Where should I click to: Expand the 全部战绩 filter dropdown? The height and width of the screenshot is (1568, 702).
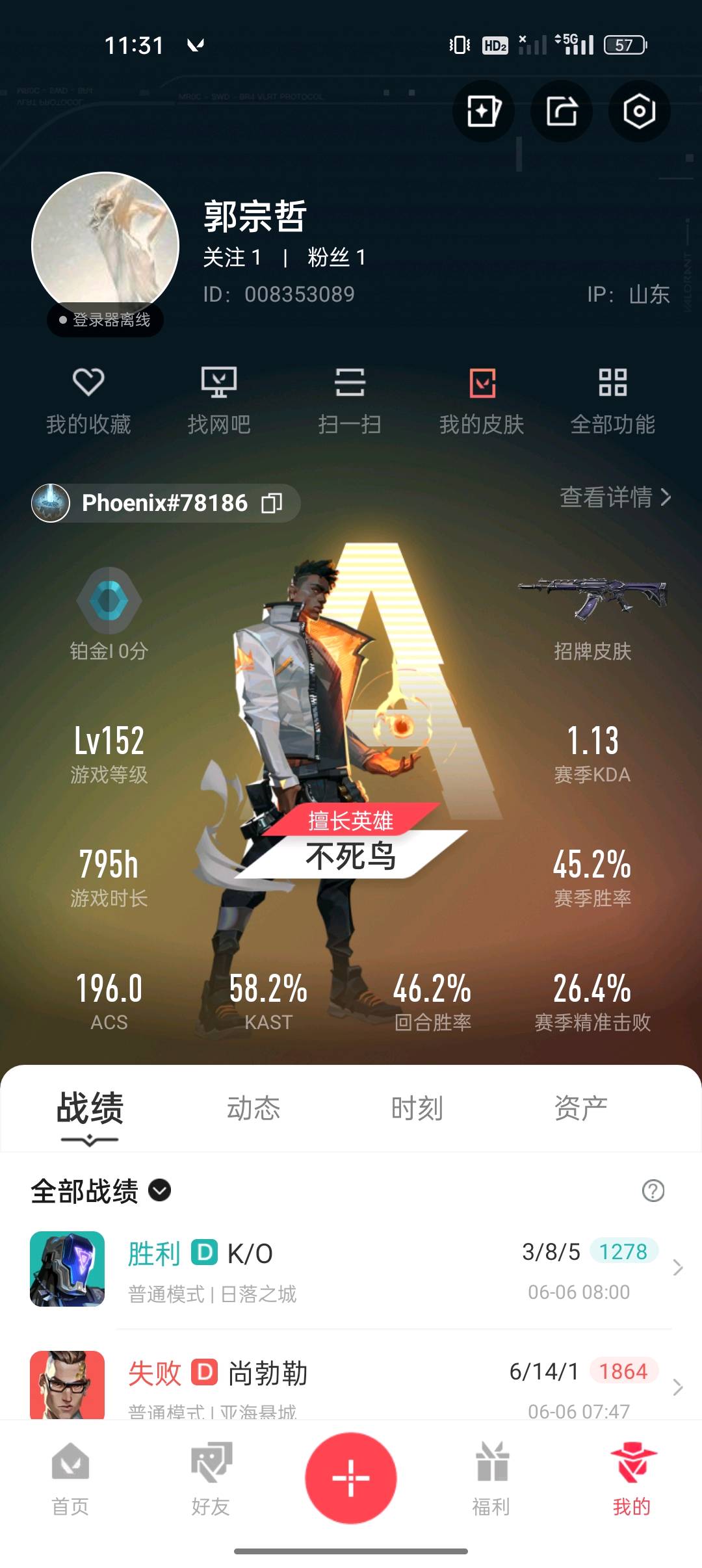[x=159, y=1190]
